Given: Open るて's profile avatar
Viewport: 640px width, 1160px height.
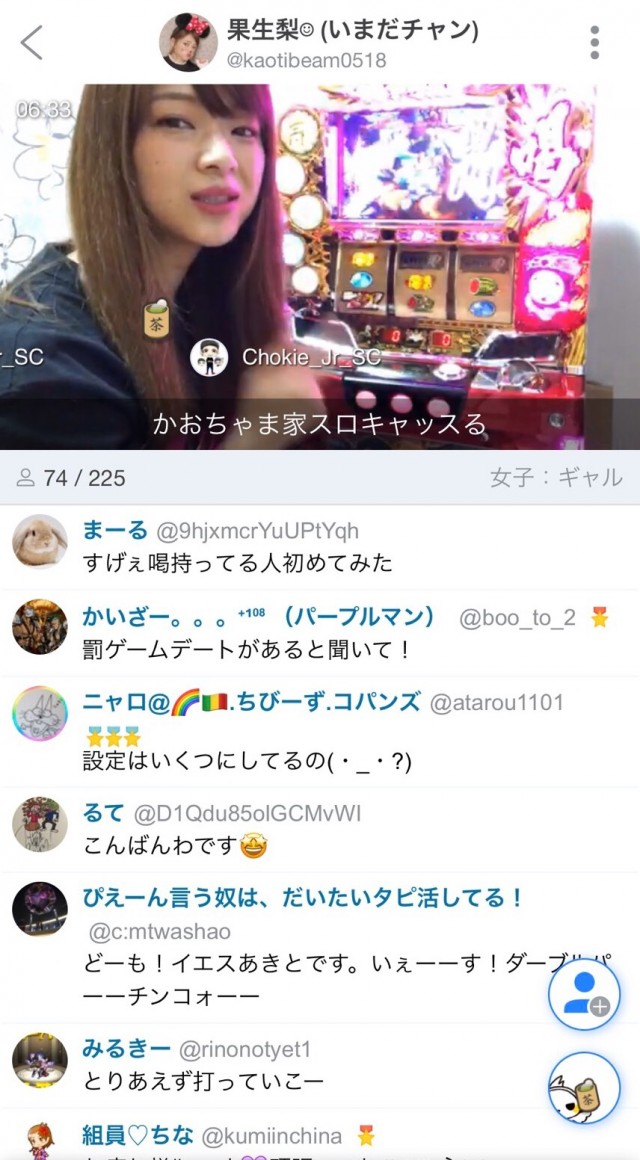Looking at the screenshot, I should (x=40, y=824).
